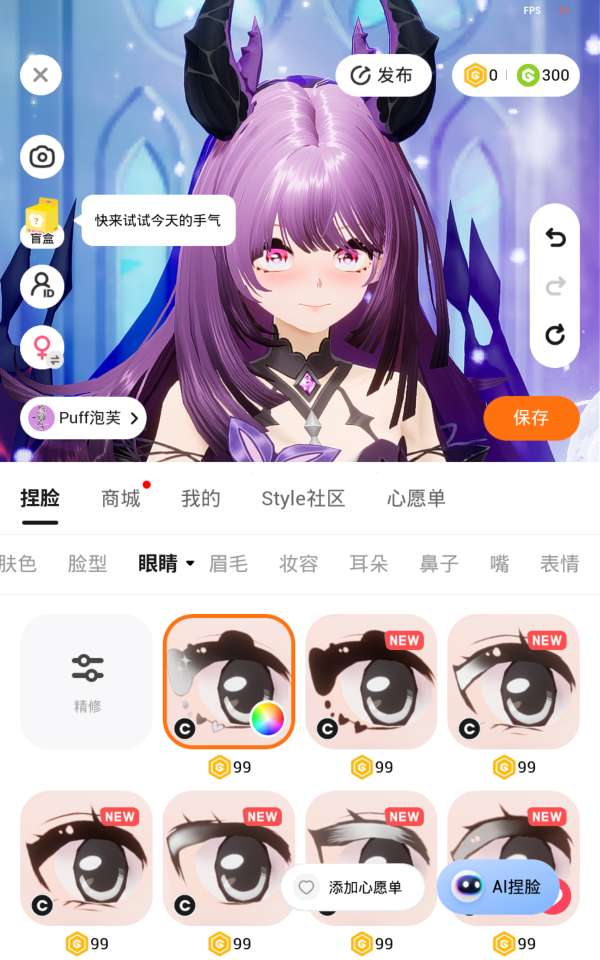The width and height of the screenshot is (600, 960).
Task: Open the 盲盒 blind box
Action: click(42, 222)
